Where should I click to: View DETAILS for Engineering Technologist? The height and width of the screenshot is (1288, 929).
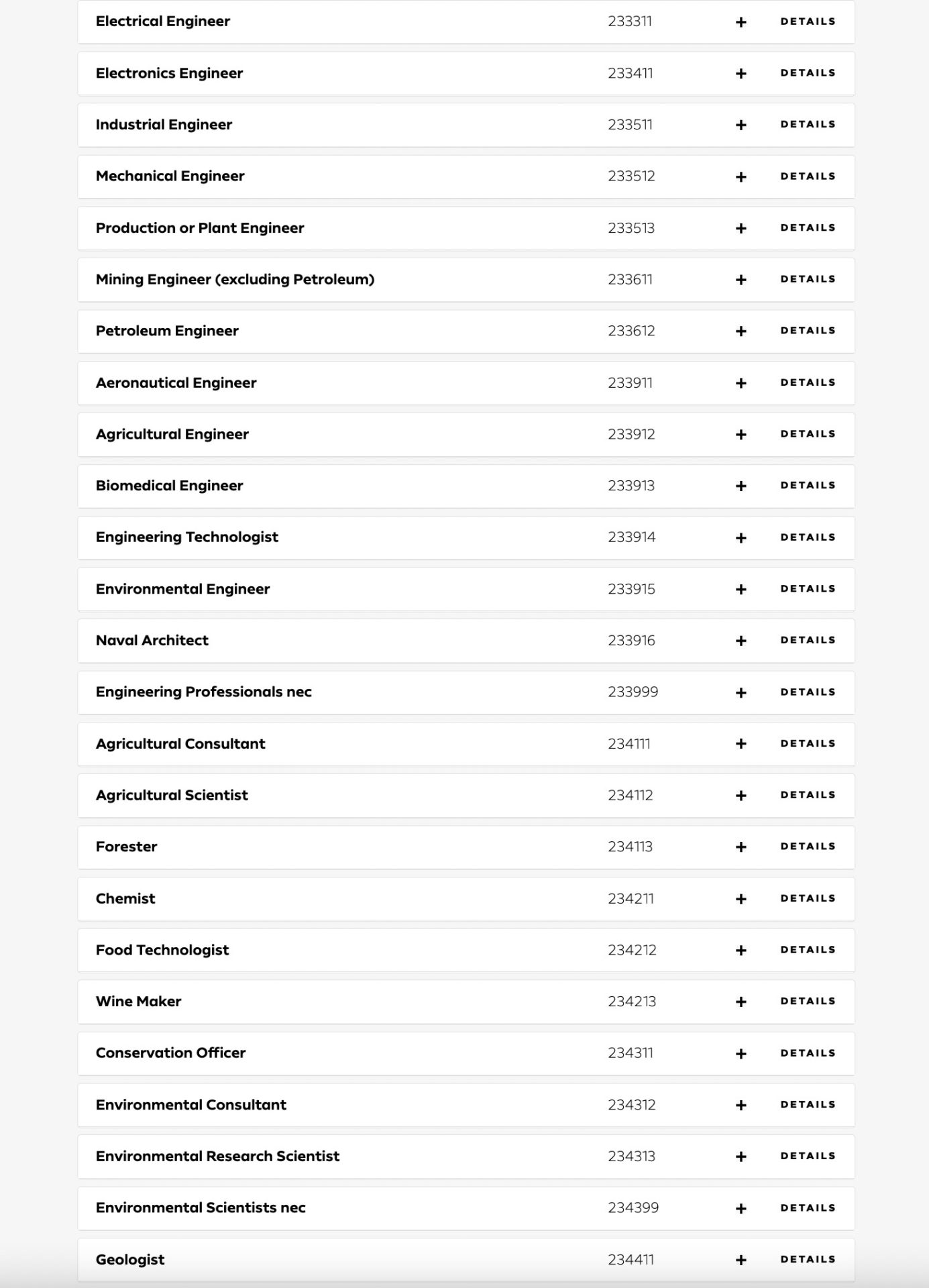tap(808, 537)
